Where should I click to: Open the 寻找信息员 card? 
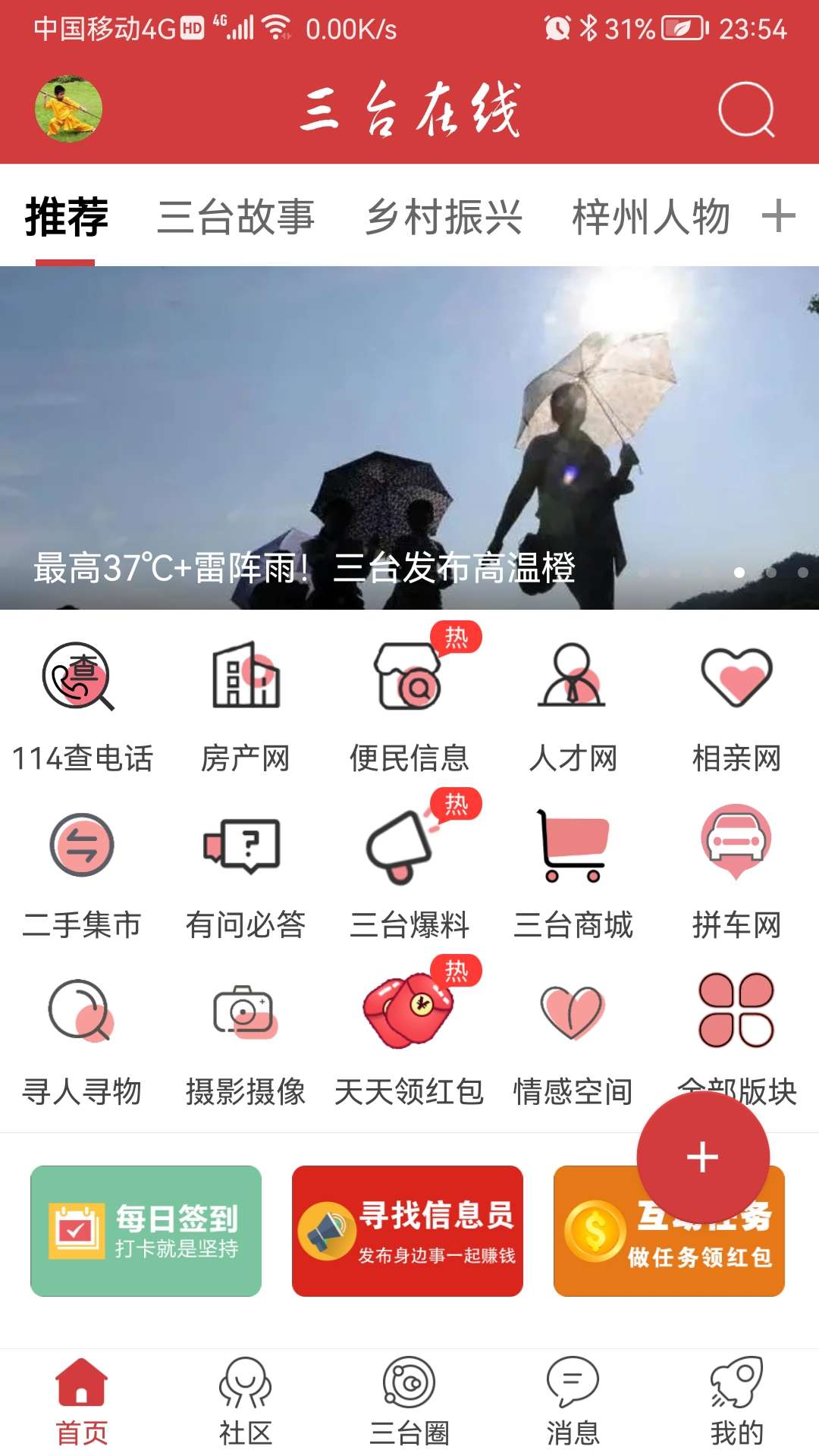click(407, 1231)
